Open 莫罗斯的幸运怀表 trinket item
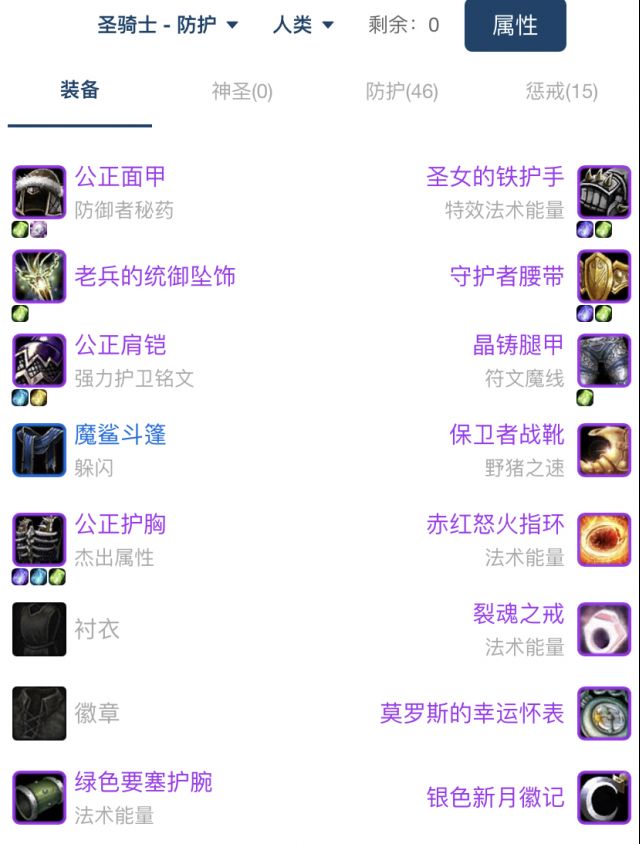 [472, 713]
